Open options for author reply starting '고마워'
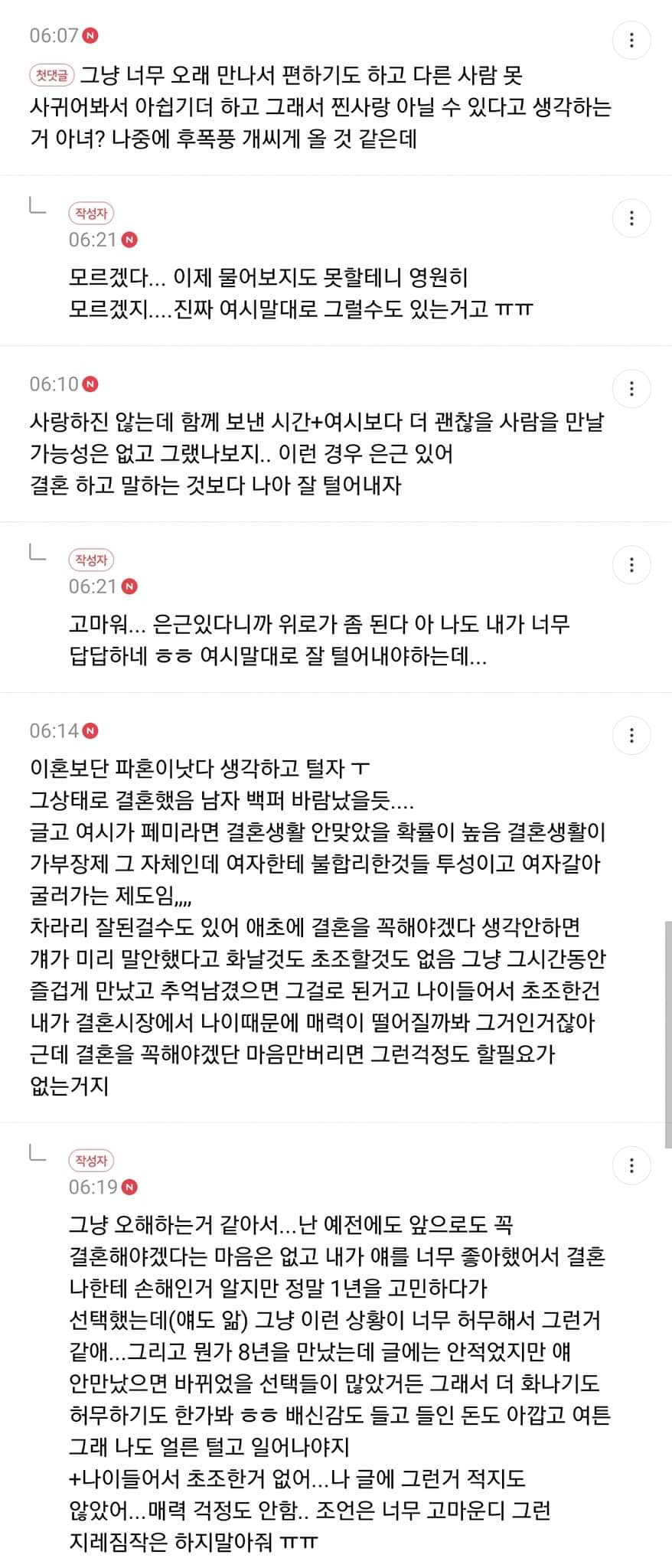This screenshot has width=672, height=1568. (631, 565)
